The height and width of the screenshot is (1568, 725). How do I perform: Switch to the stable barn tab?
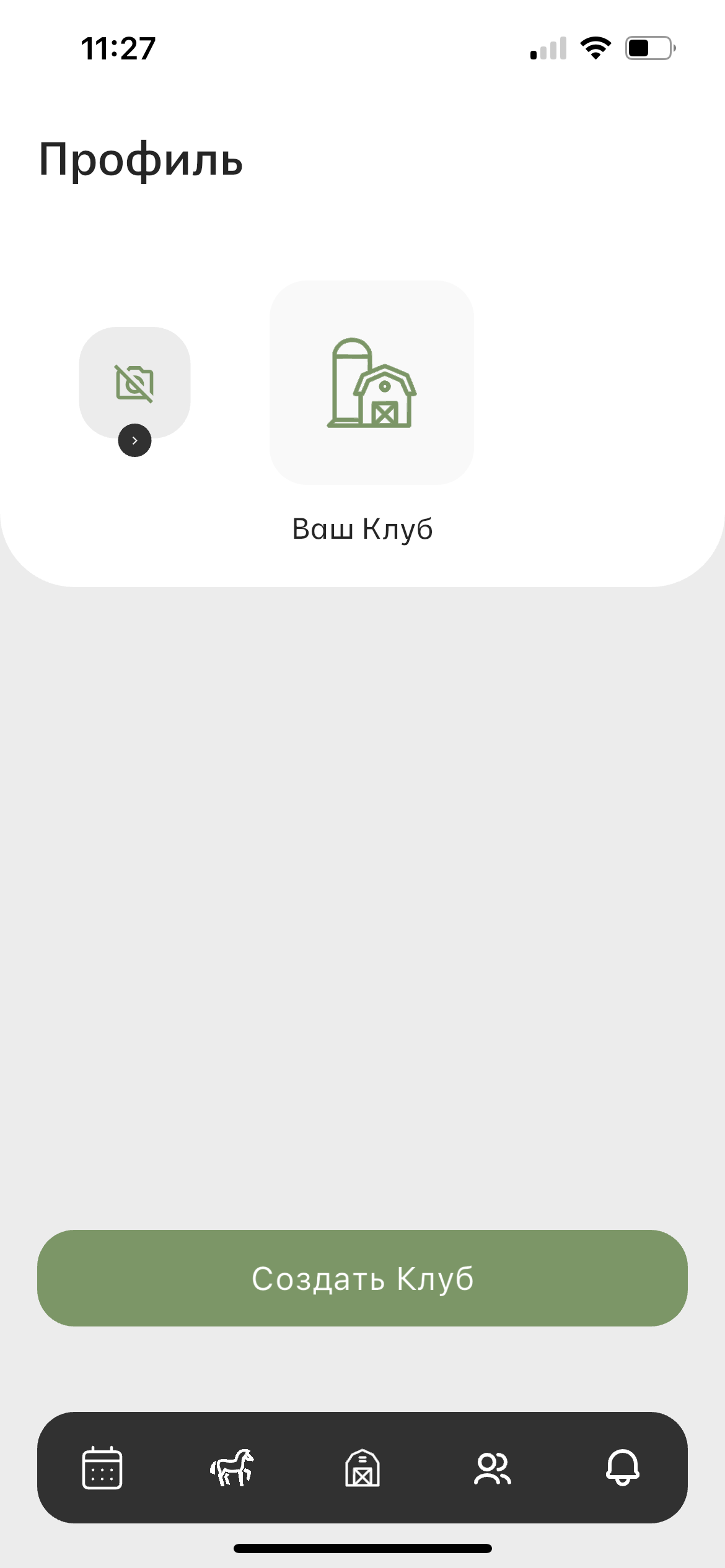pyautogui.click(x=362, y=1468)
